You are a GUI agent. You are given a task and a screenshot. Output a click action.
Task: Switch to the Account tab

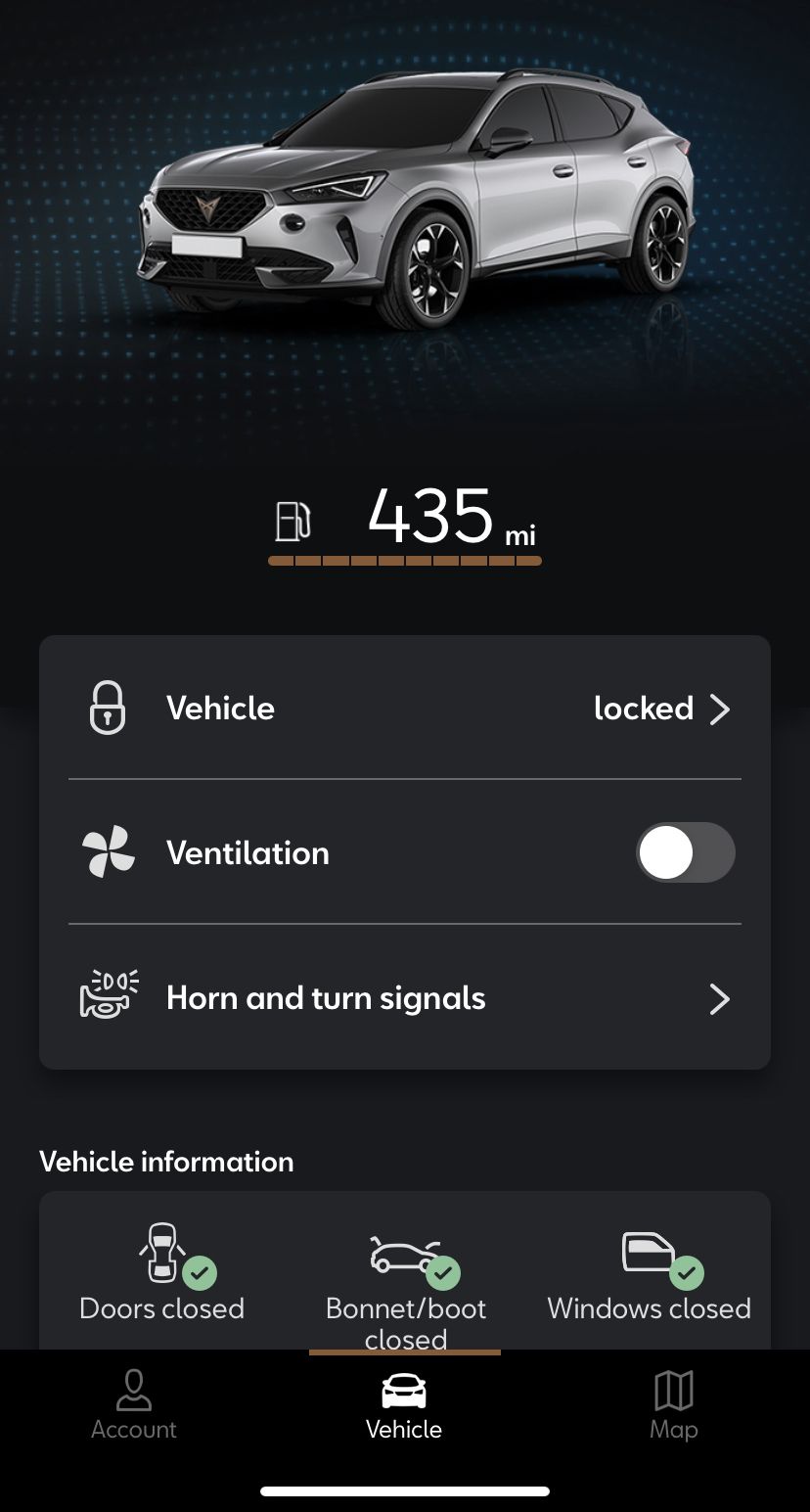coord(134,1405)
